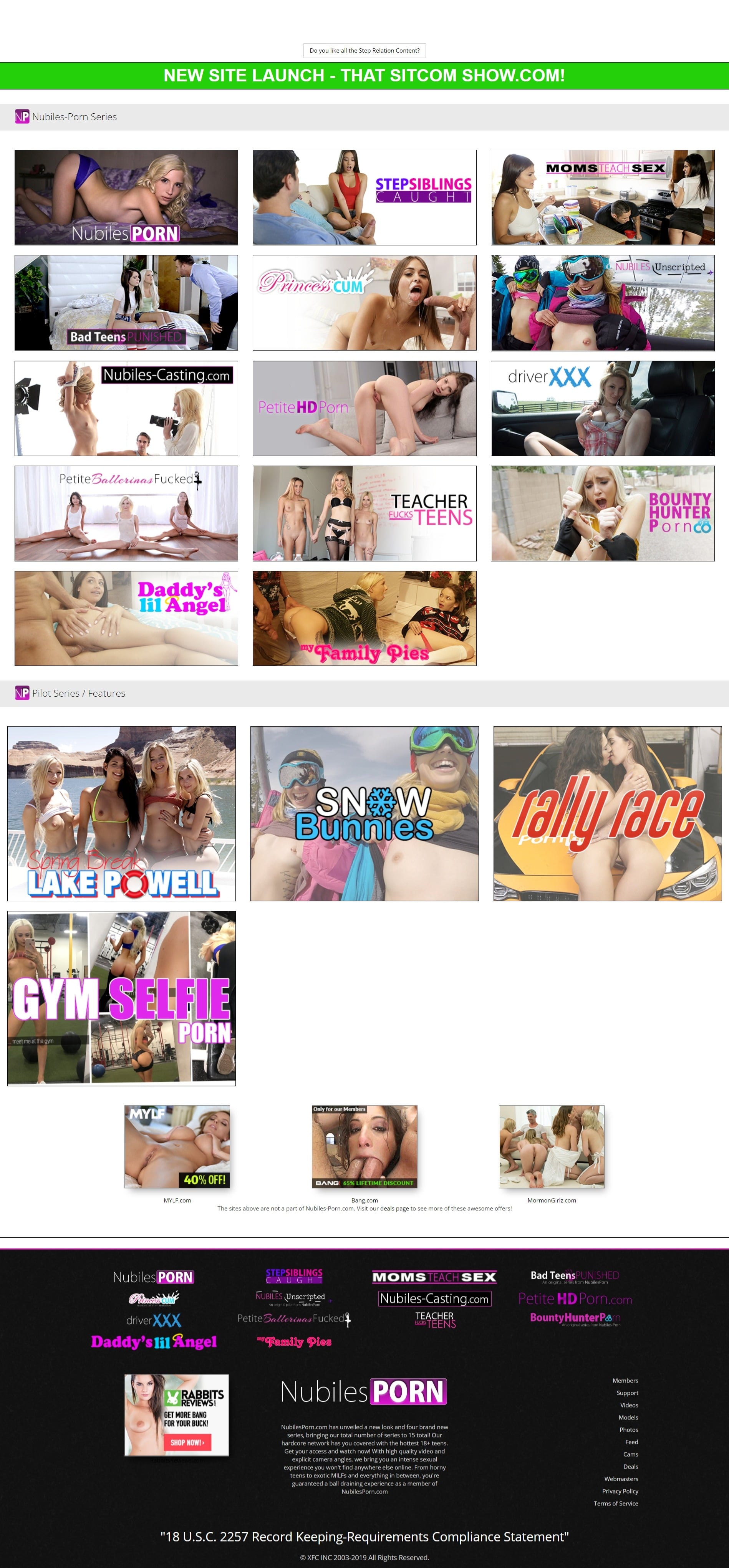Visit the Webmasters page
Viewport: 729px width, 1568px height.
pyautogui.click(x=621, y=1479)
